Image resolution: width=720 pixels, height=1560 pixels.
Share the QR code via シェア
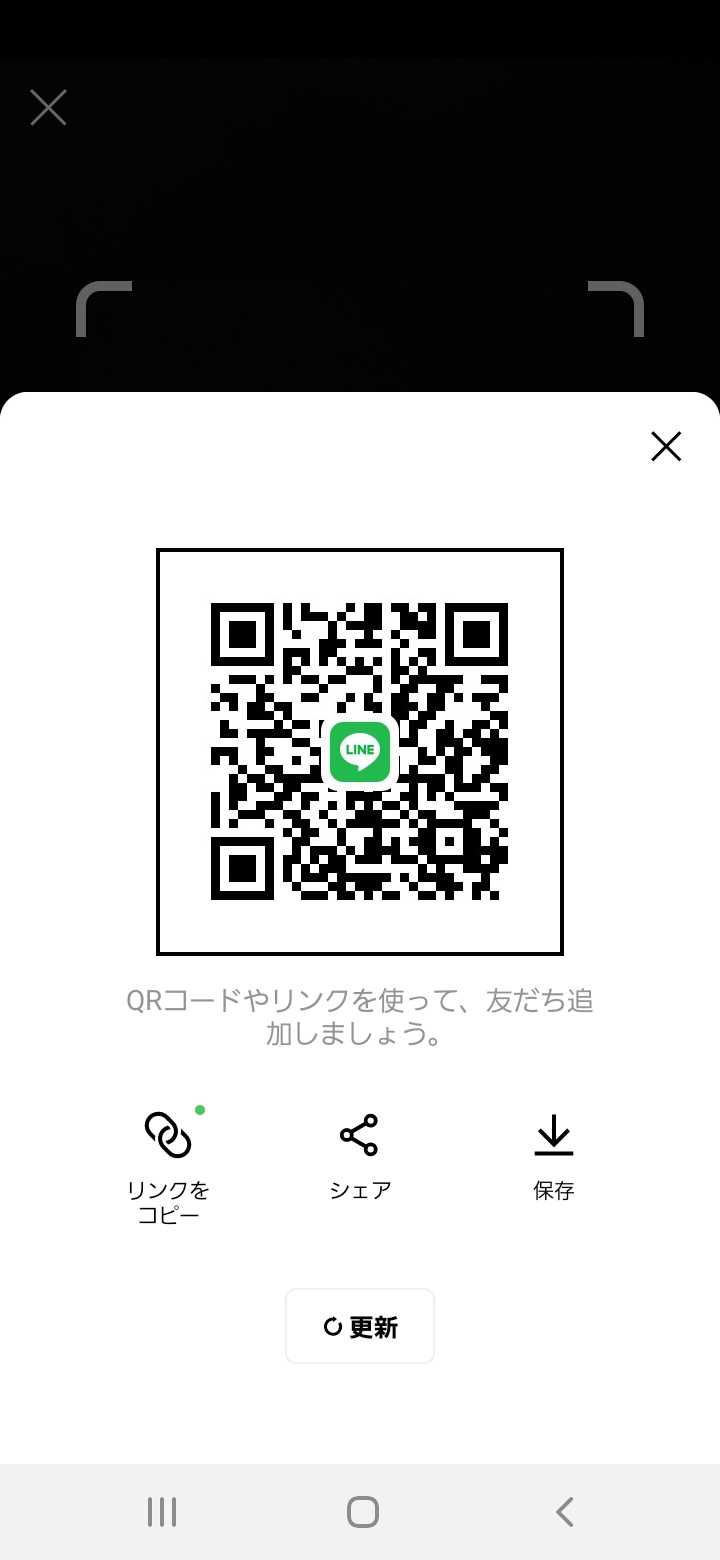360,1157
